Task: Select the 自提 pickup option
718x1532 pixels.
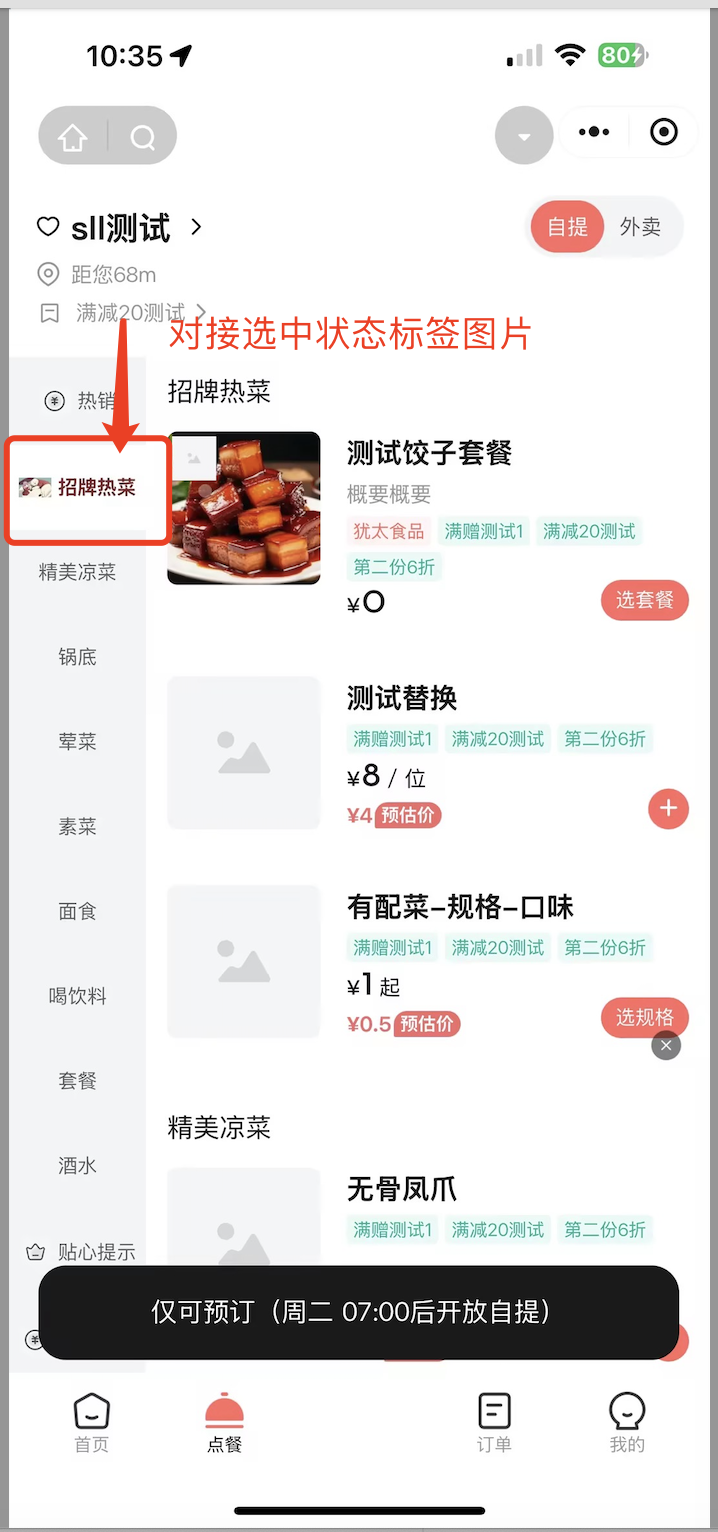Action: click(x=568, y=227)
